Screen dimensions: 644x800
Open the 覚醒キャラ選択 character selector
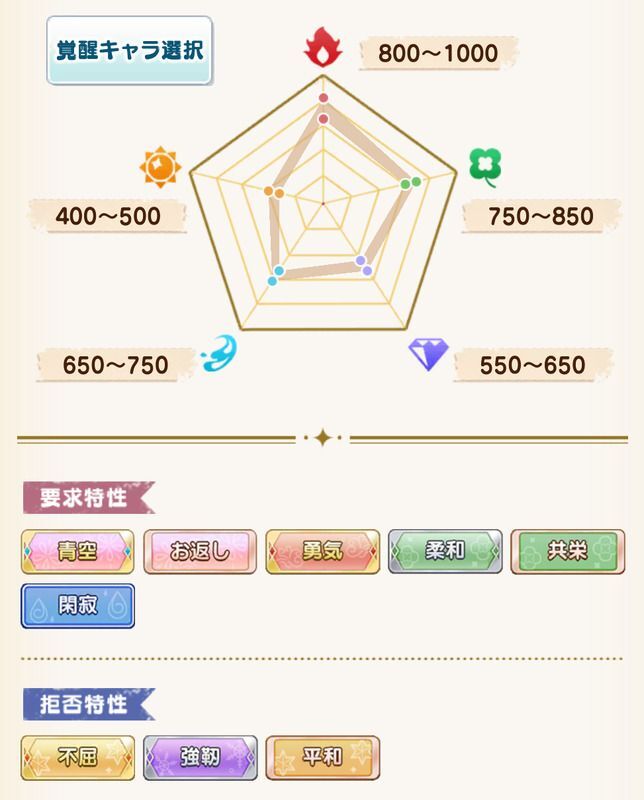coord(130,50)
